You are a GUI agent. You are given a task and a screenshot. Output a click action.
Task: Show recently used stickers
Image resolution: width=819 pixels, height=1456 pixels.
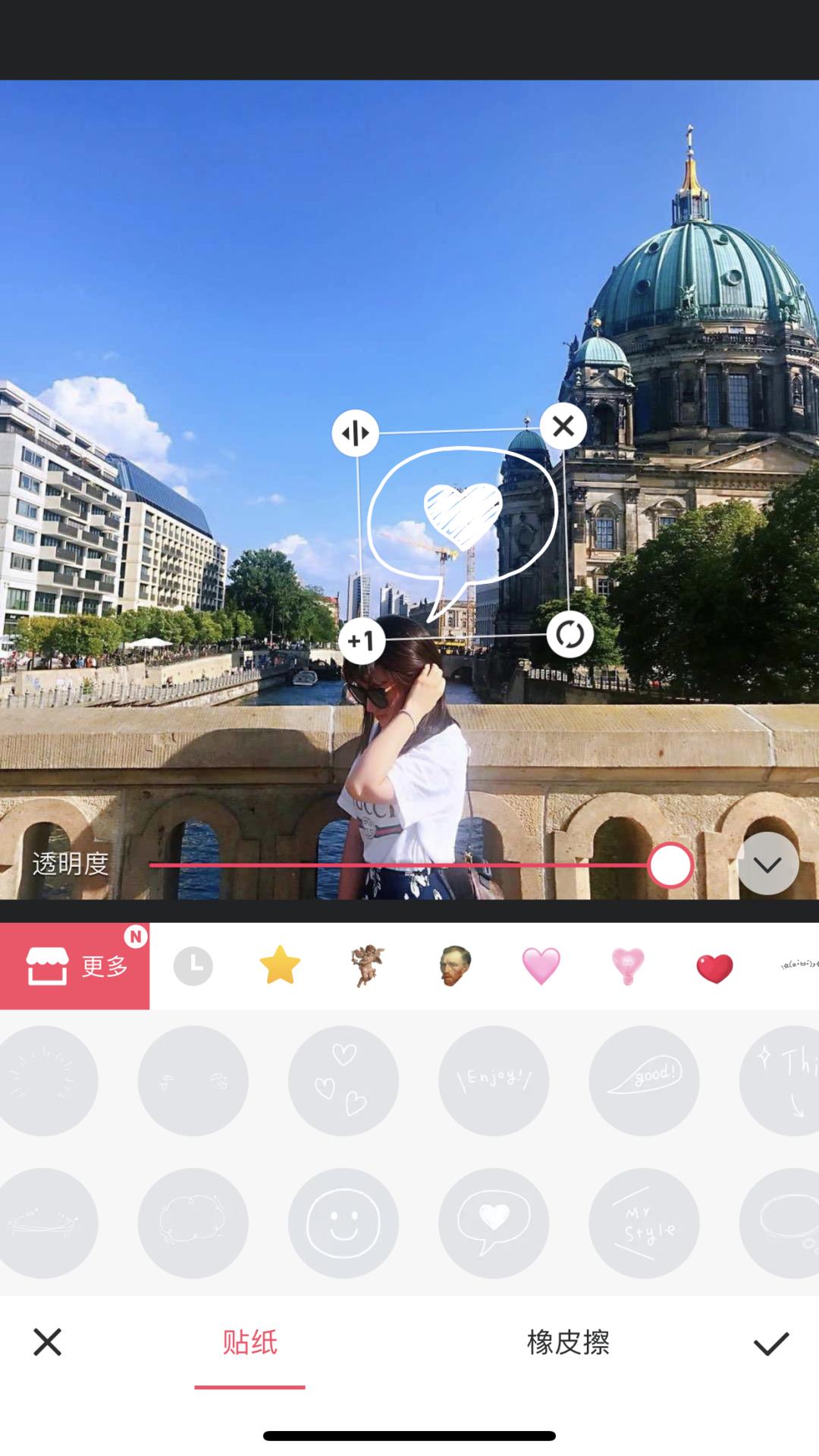coord(193,966)
